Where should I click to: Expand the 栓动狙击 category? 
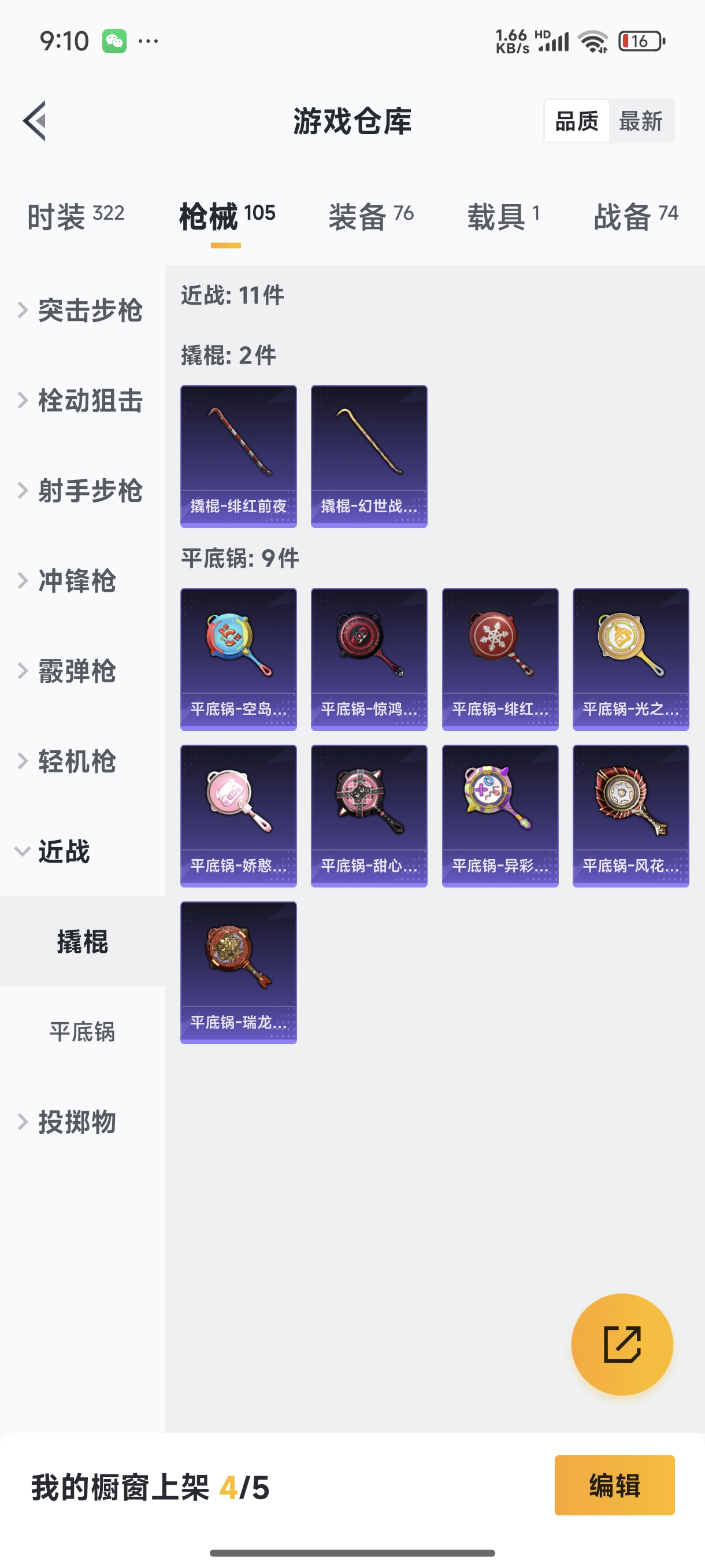(82, 401)
